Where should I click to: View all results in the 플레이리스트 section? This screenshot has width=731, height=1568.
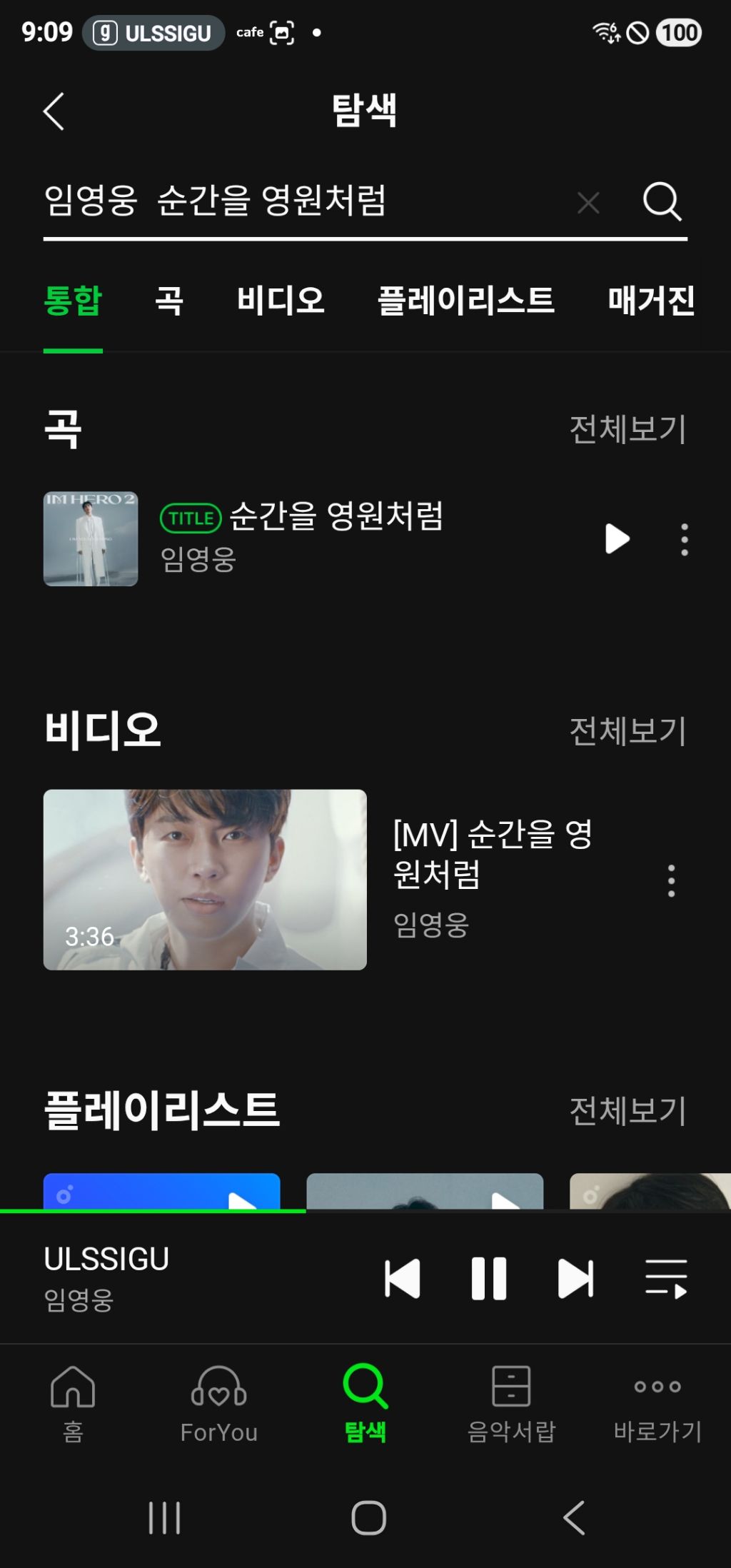tap(627, 1111)
